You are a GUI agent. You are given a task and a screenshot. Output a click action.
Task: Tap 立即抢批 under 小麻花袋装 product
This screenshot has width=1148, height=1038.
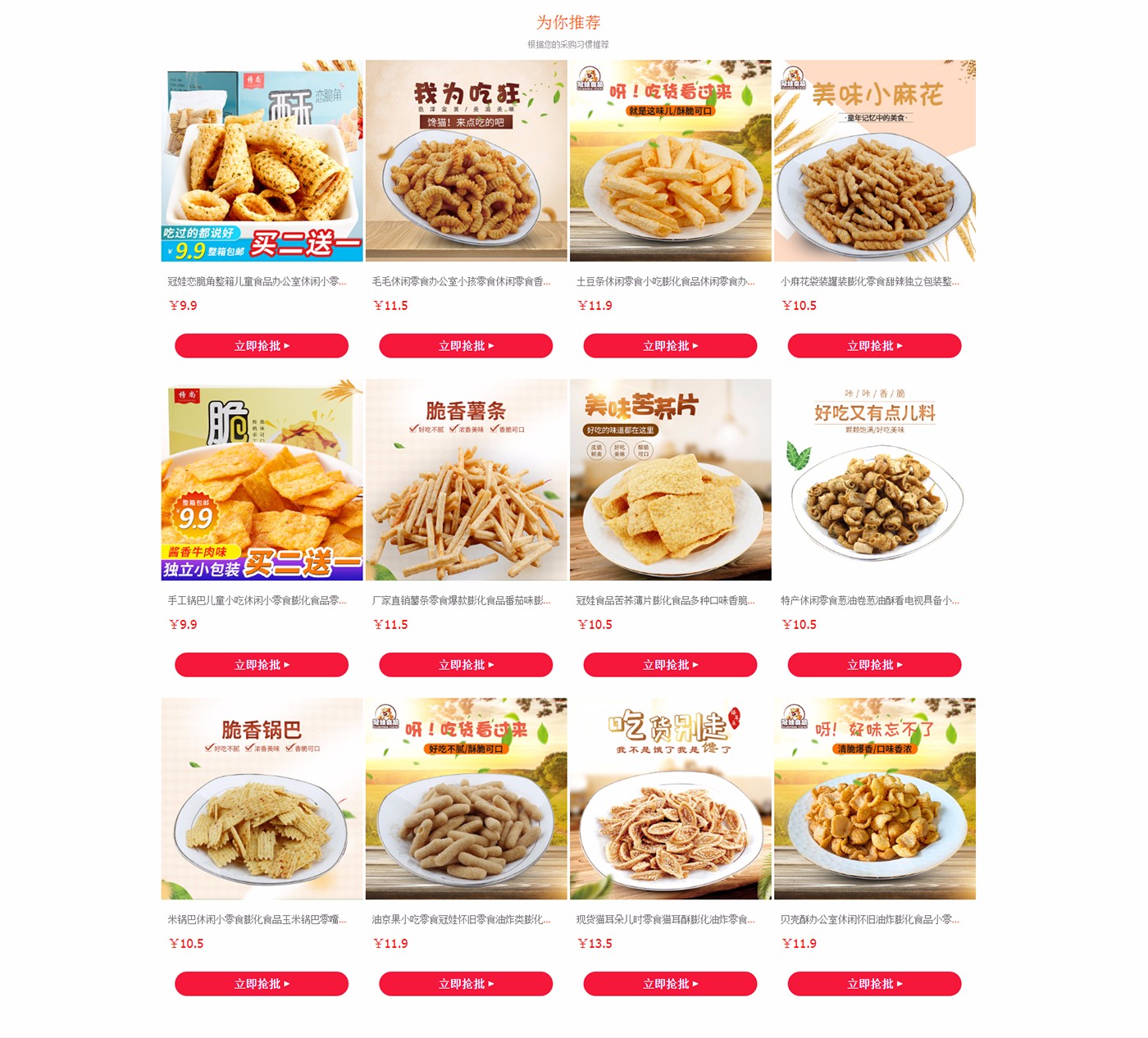click(874, 346)
